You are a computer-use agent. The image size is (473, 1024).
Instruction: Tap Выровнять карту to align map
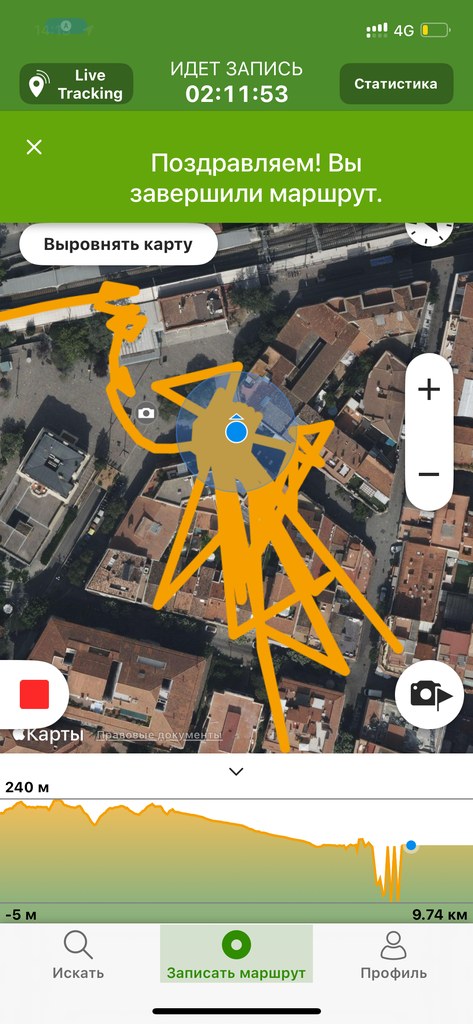pyautogui.click(x=118, y=245)
